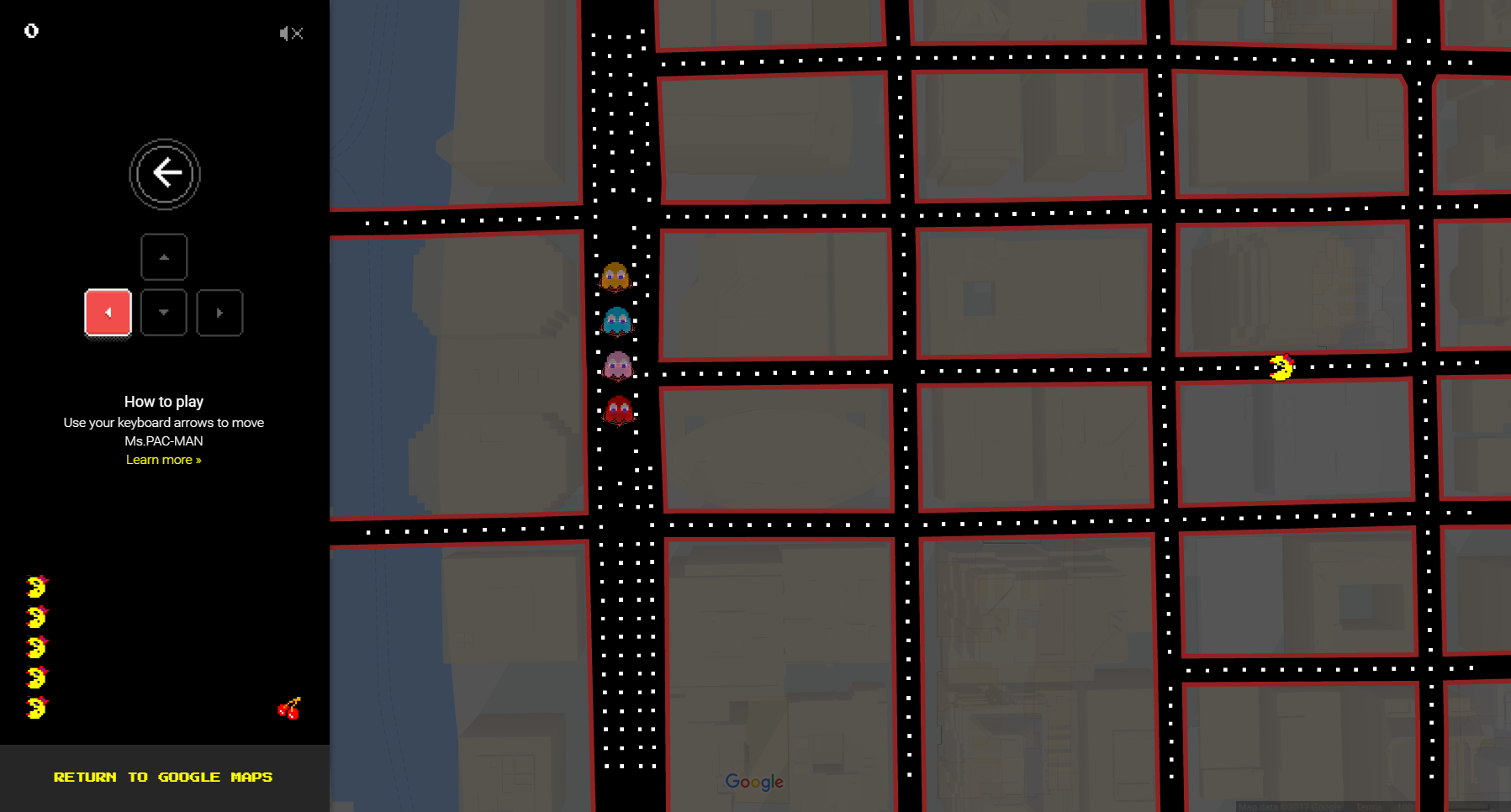1511x812 pixels.
Task: Return to Google Maps
Action: pyautogui.click(x=163, y=778)
